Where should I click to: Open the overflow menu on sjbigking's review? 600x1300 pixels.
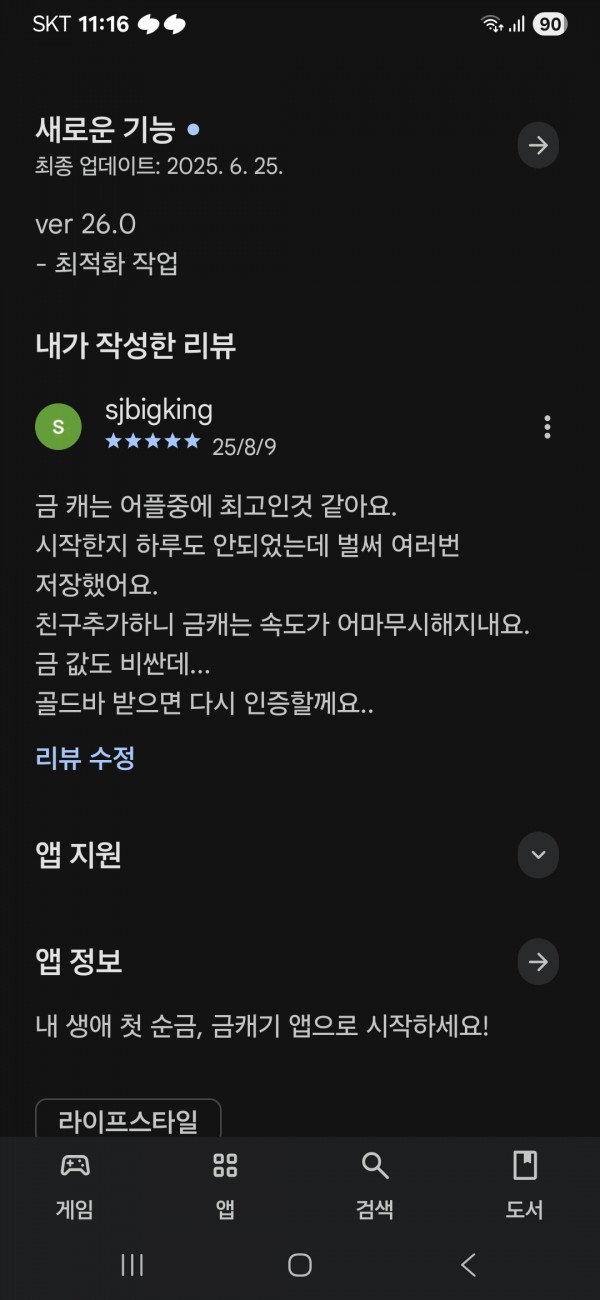coord(547,427)
